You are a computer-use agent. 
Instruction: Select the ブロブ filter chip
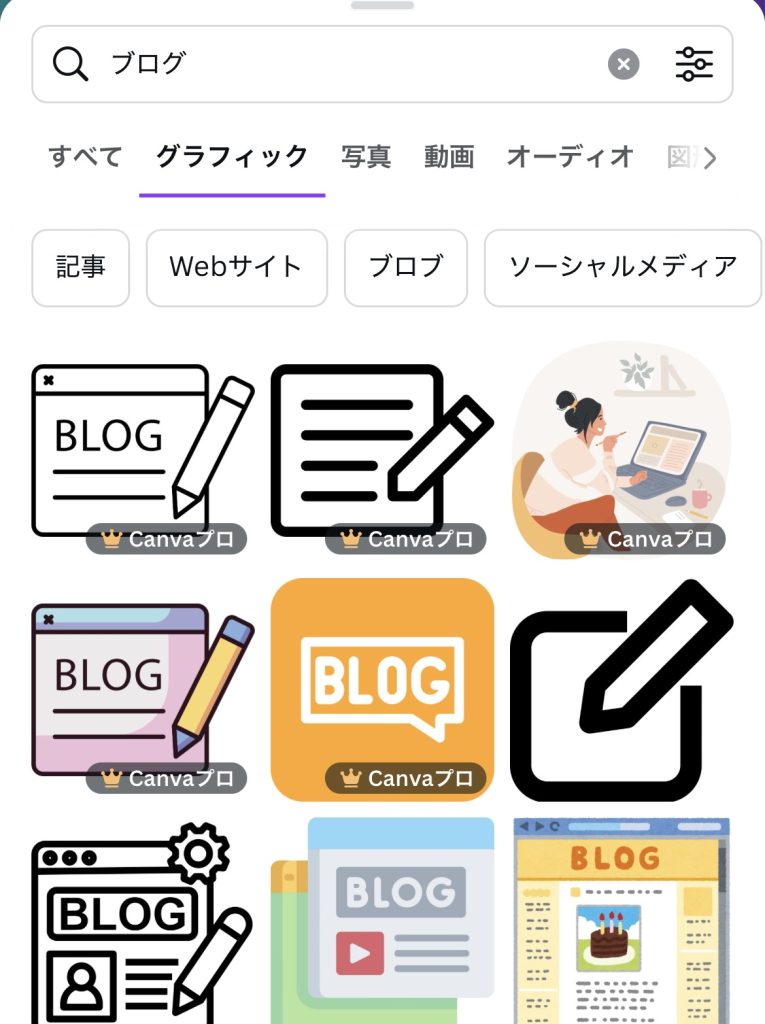tap(405, 267)
